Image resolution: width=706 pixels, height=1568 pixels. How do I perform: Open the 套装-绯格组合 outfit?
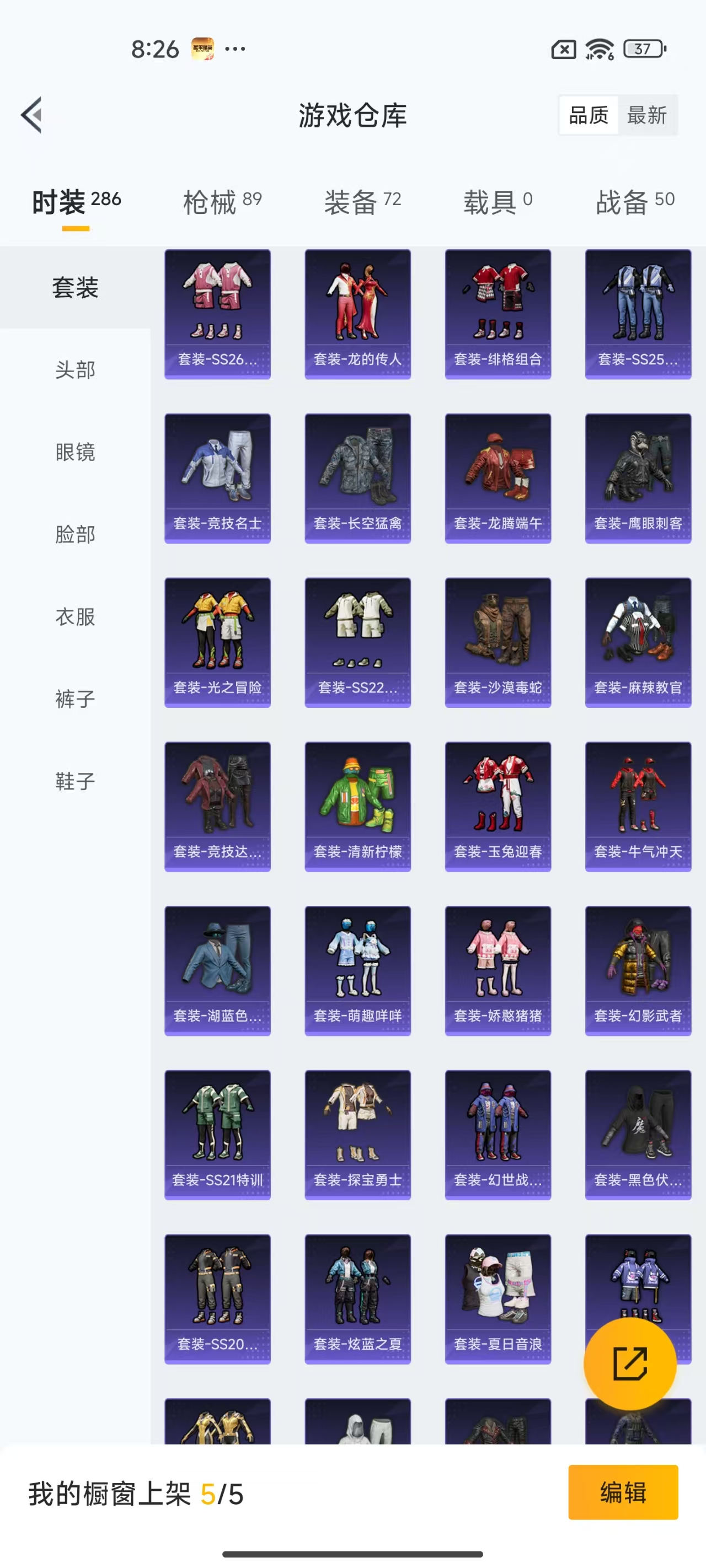tap(498, 314)
